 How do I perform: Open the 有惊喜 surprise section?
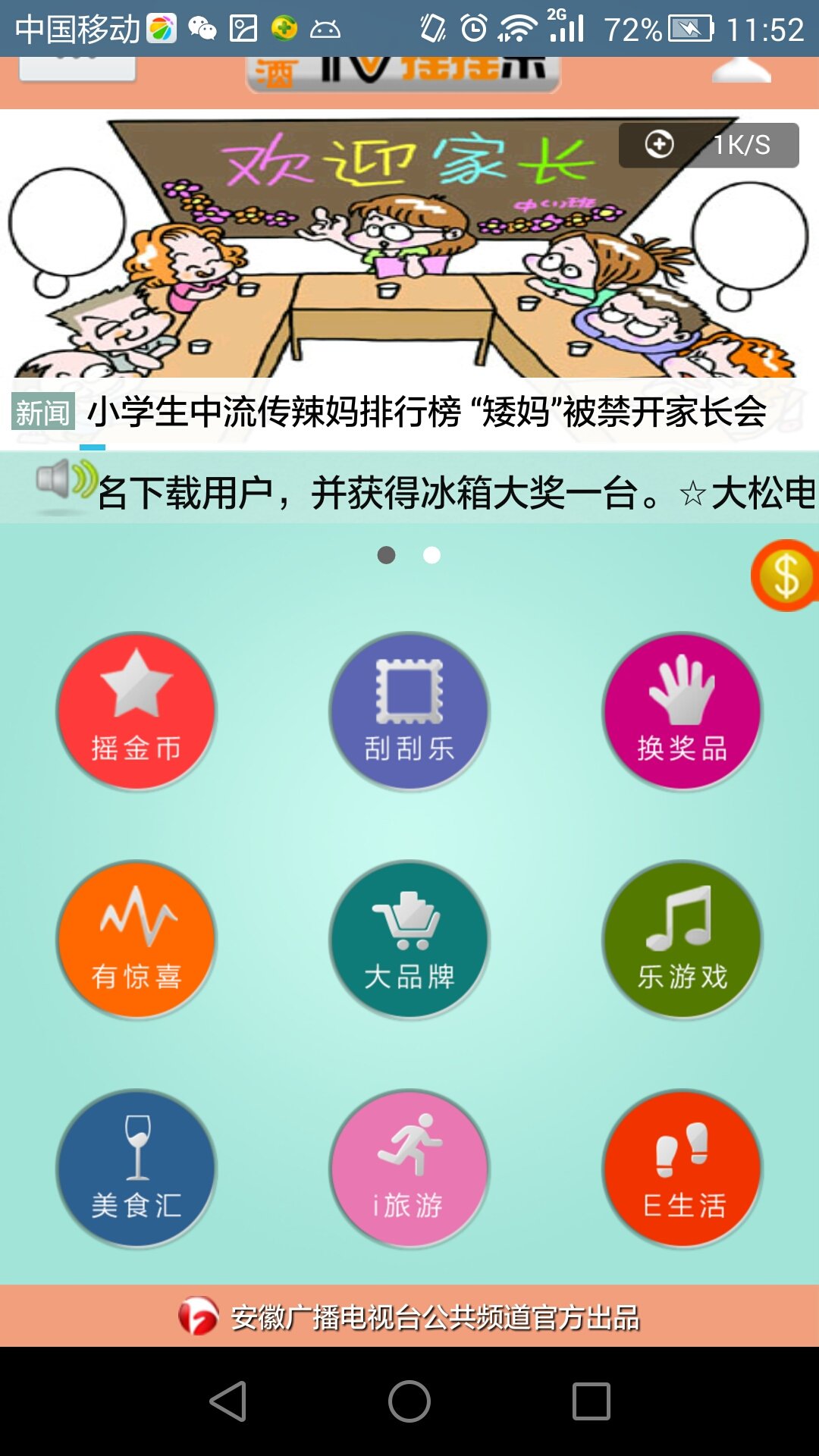(x=136, y=940)
